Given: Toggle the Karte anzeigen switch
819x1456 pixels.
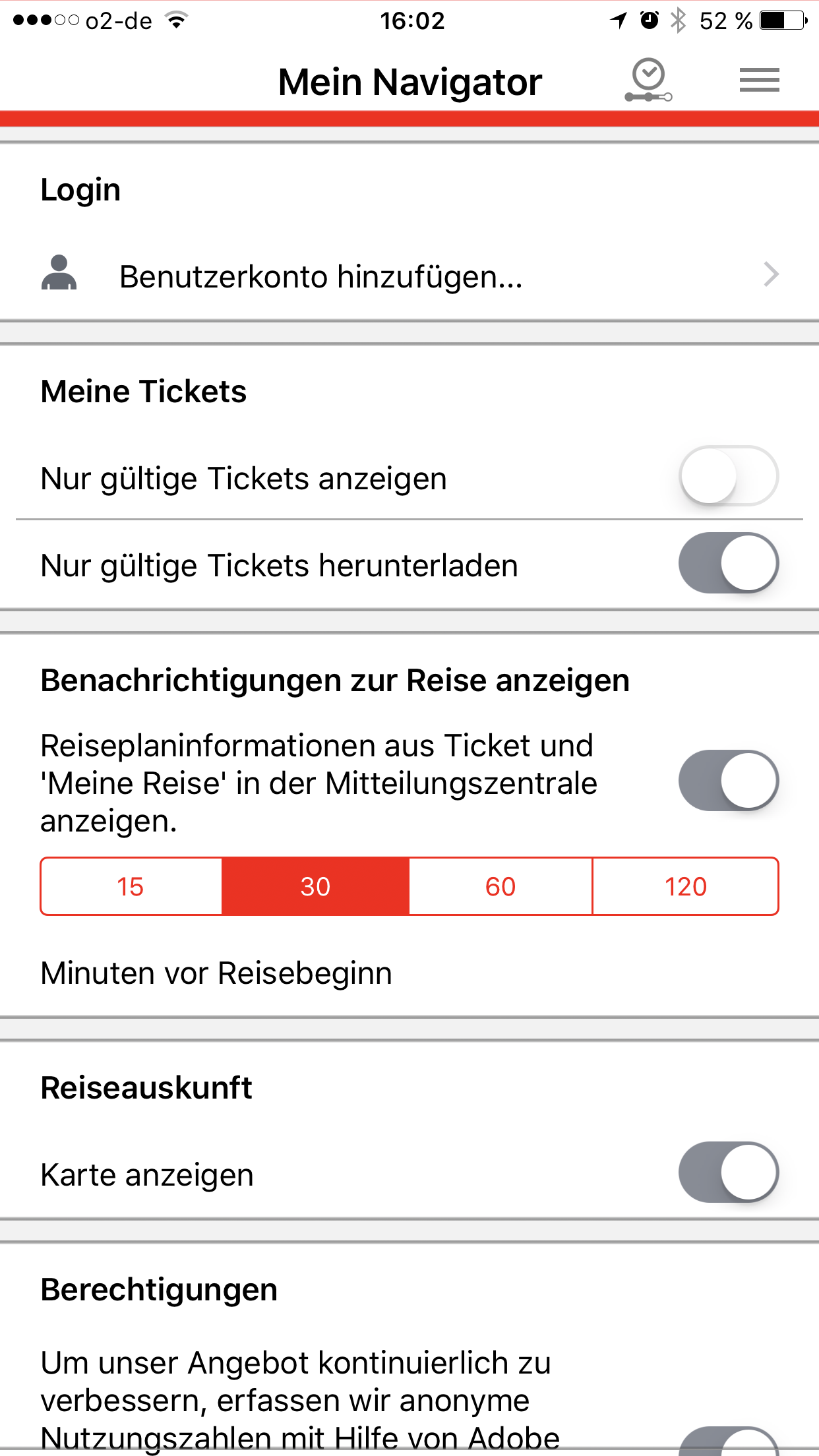Looking at the screenshot, I should [729, 1173].
